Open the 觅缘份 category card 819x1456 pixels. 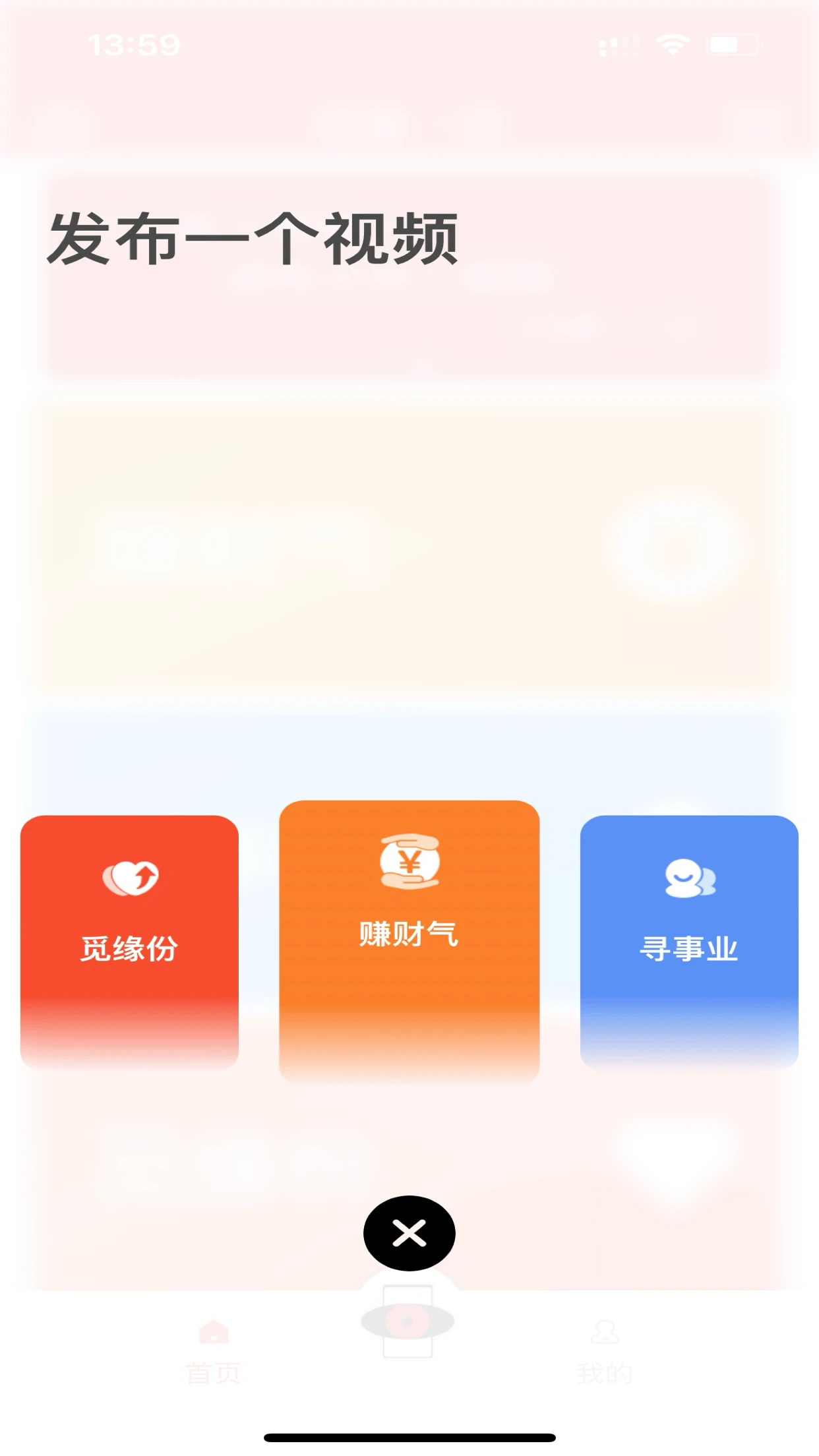pyautogui.click(x=130, y=944)
